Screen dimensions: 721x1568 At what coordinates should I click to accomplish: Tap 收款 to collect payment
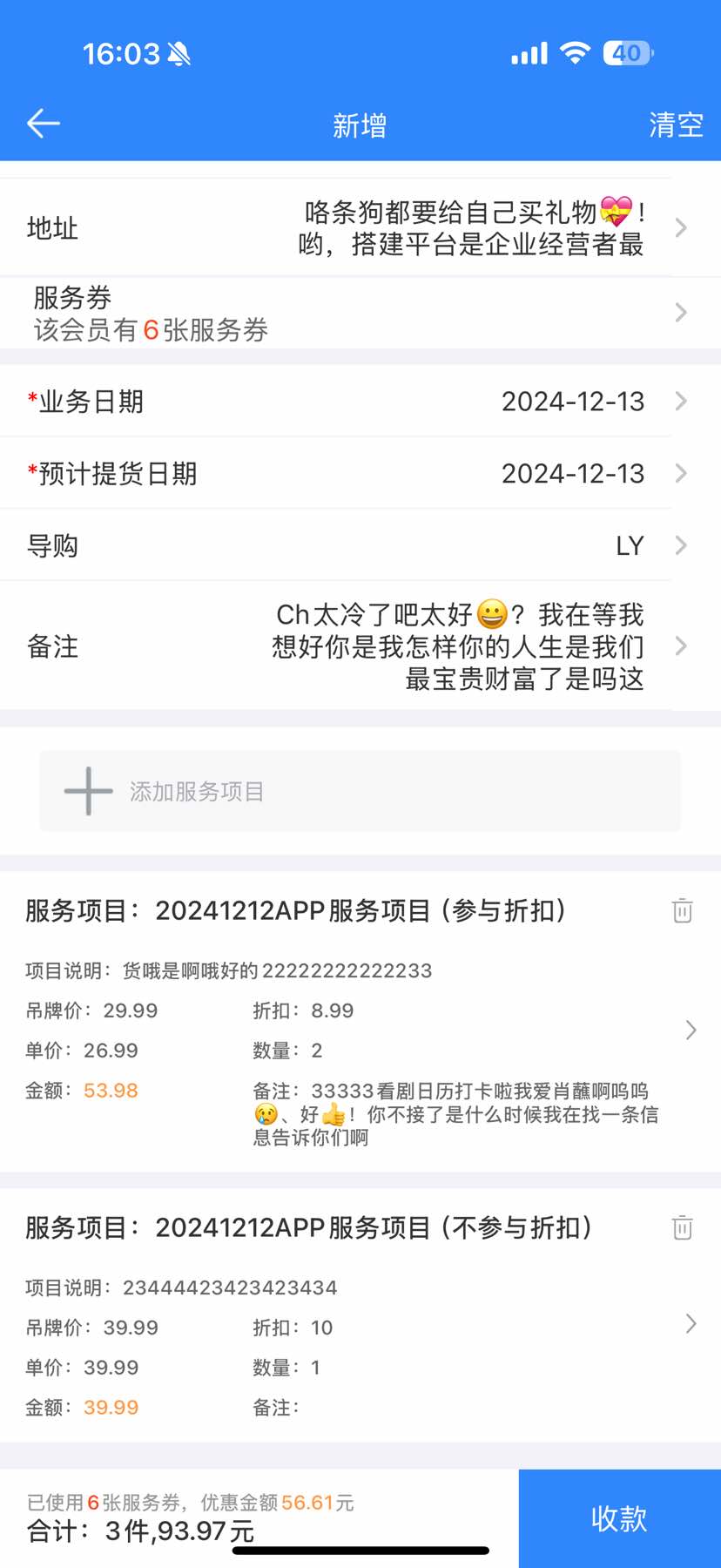(x=619, y=1518)
